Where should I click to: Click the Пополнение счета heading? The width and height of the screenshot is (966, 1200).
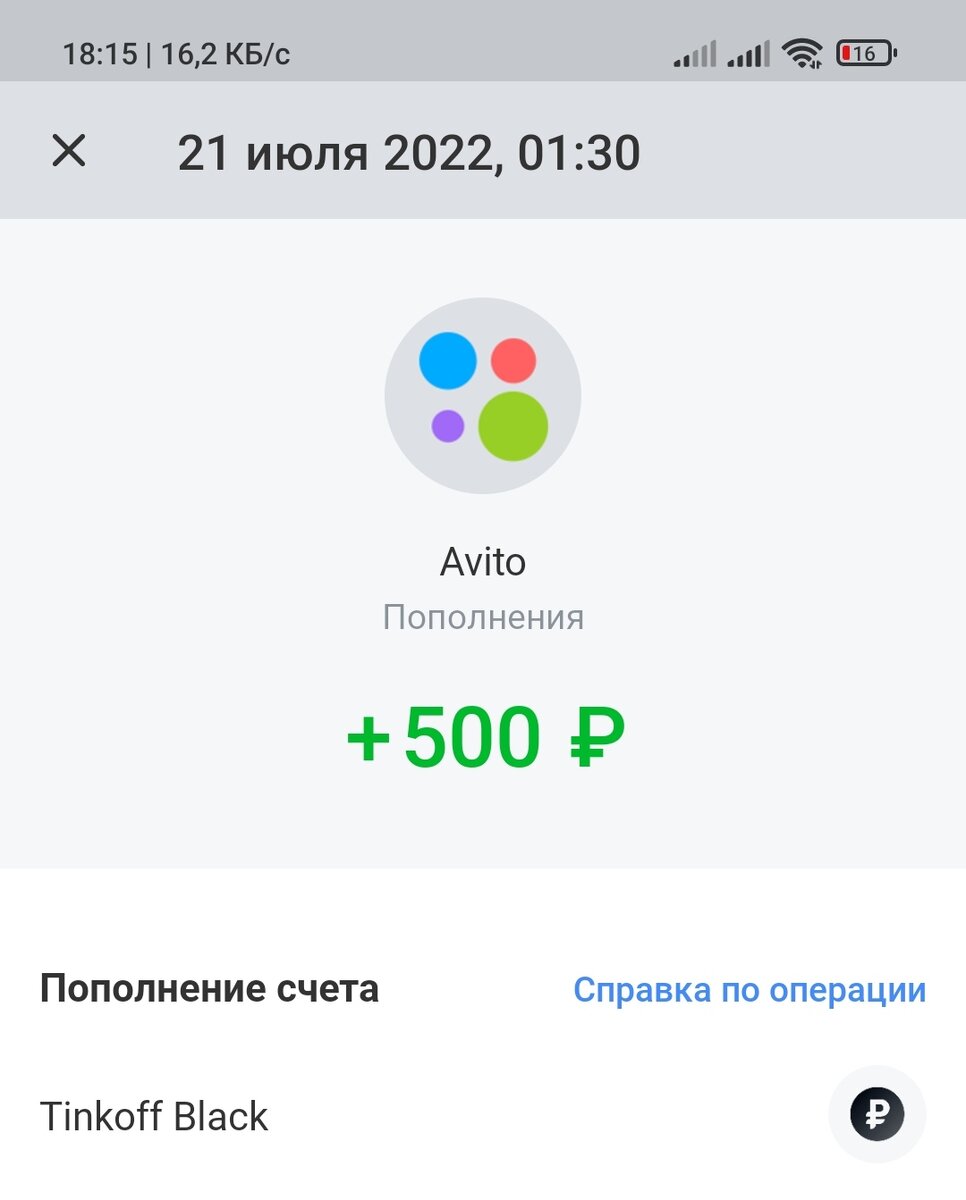coord(208,988)
